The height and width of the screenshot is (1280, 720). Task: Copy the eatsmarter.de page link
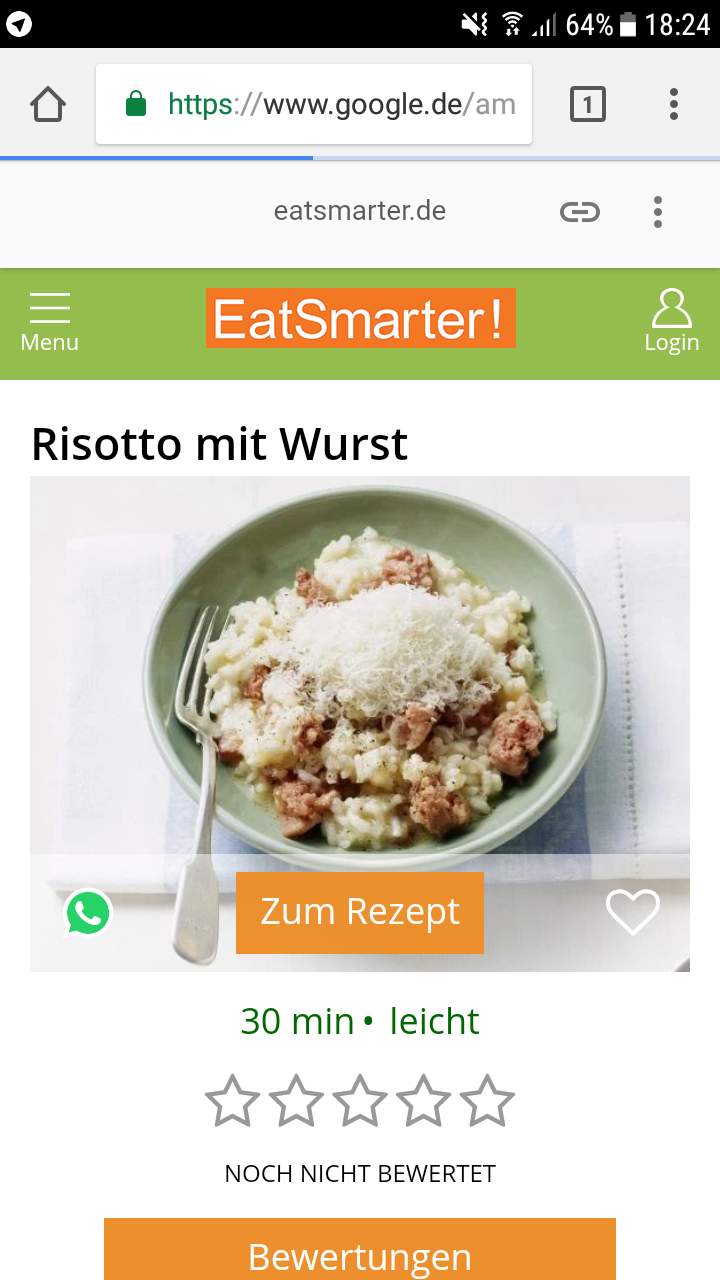tap(580, 212)
